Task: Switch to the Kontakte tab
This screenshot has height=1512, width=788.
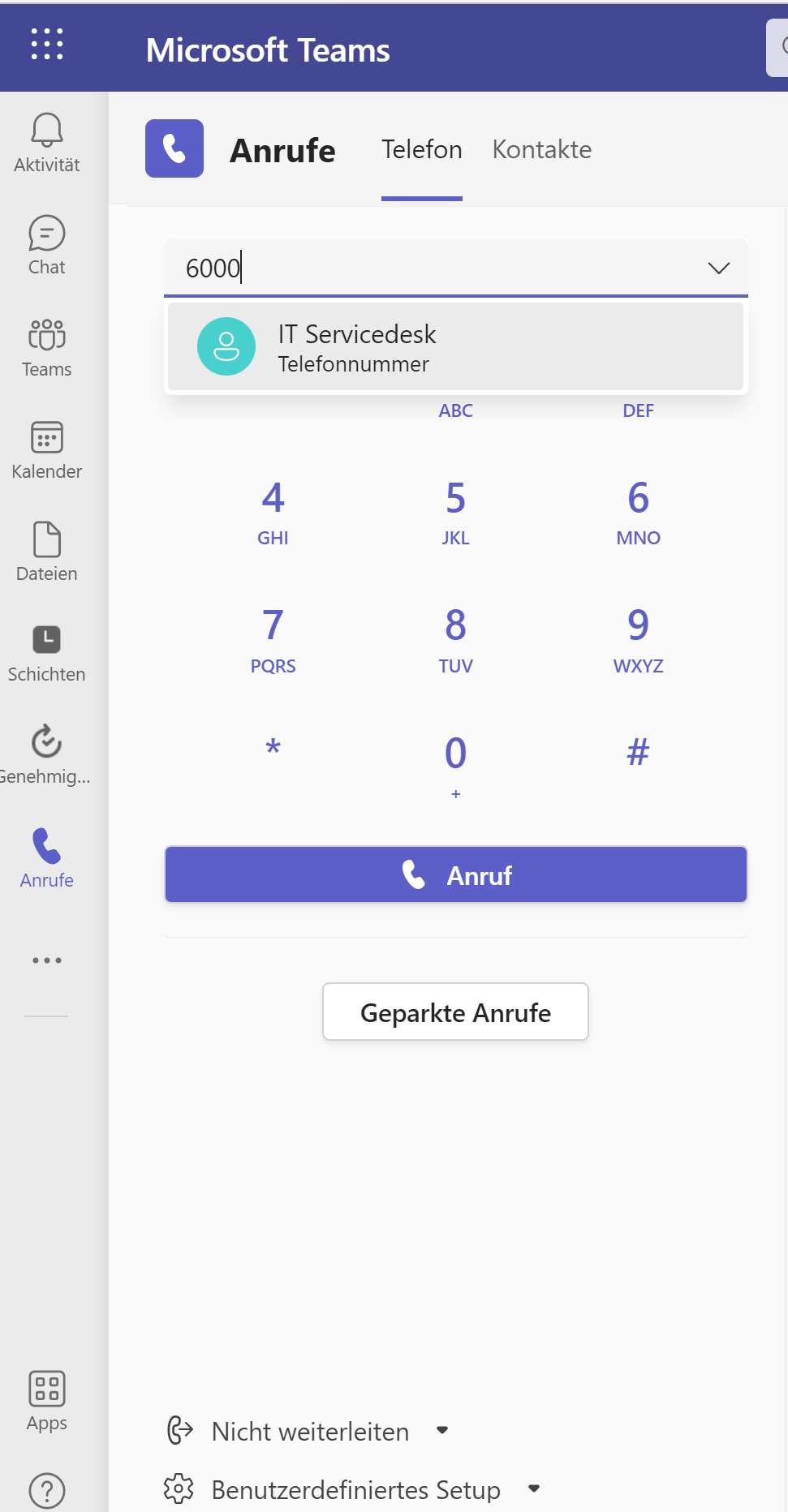Action: tap(541, 150)
